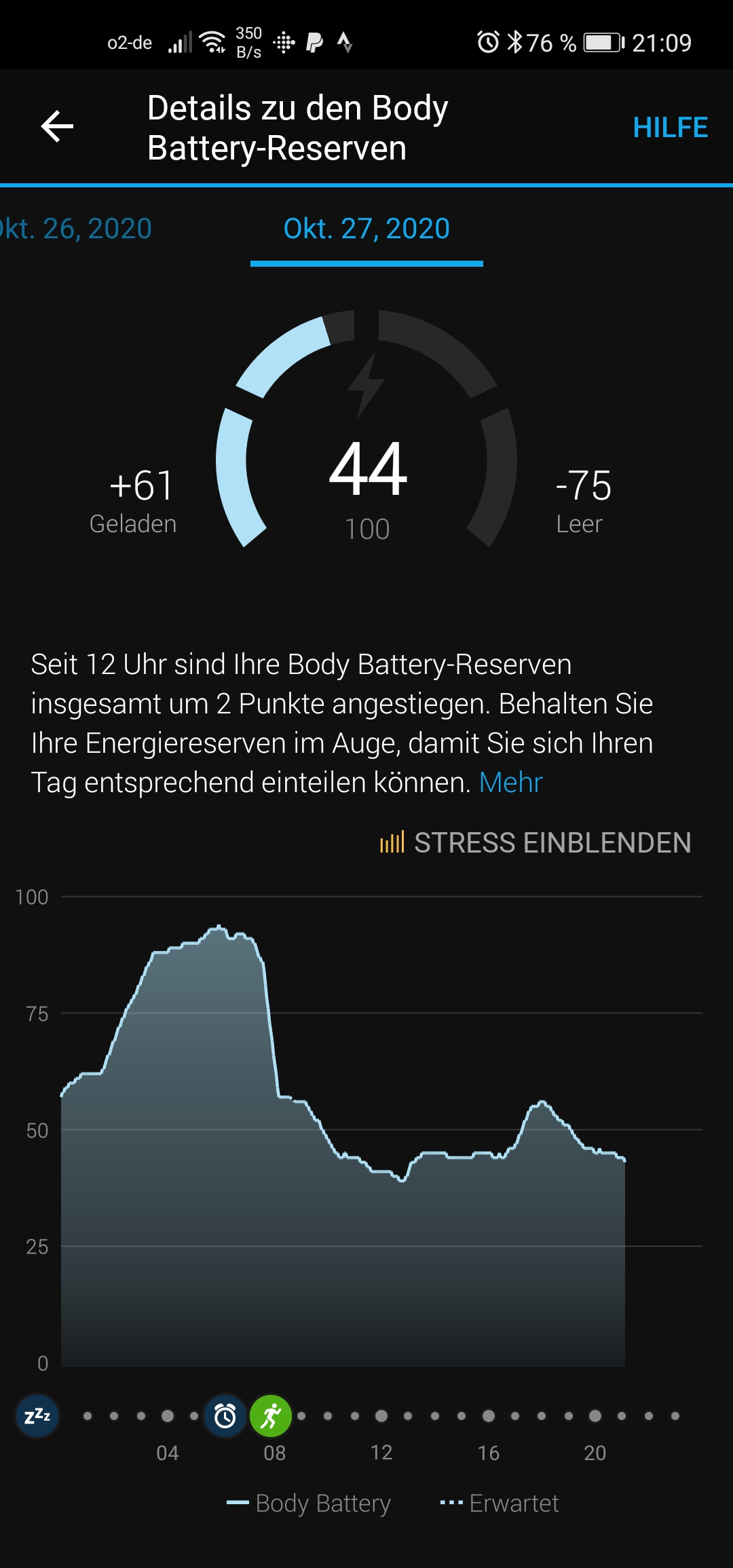This screenshot has width=733, height=1568.
Task: Tap the green running activity marker
Action: click(x=271, y=1416)
